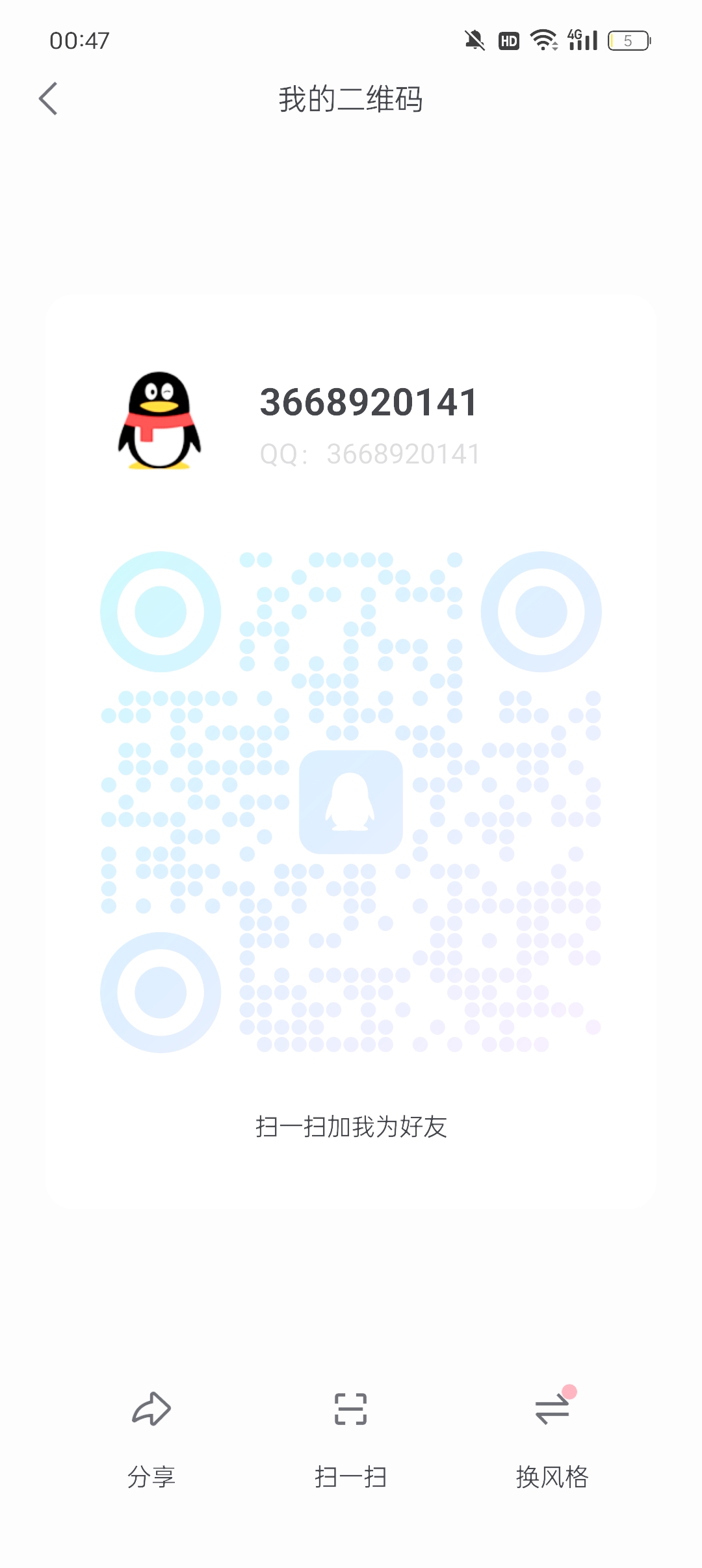Tap the style-switch arrows icon above 换风格
The height and width of the screenshot is (1568, 702).
551,1408
